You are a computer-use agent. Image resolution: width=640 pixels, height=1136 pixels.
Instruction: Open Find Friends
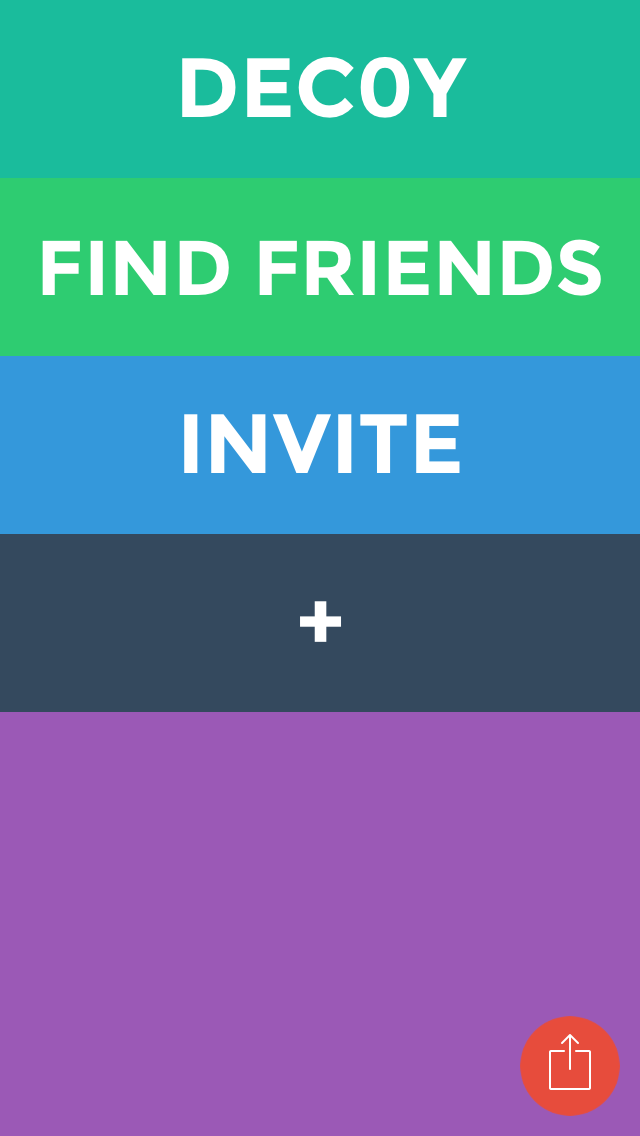click(x=320, y=267)
